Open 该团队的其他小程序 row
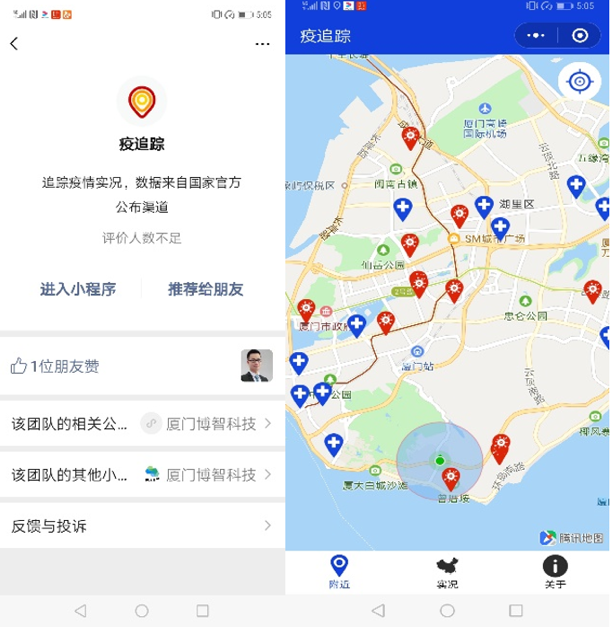Screen dimensions: 613x627 [x=140, y=474]
